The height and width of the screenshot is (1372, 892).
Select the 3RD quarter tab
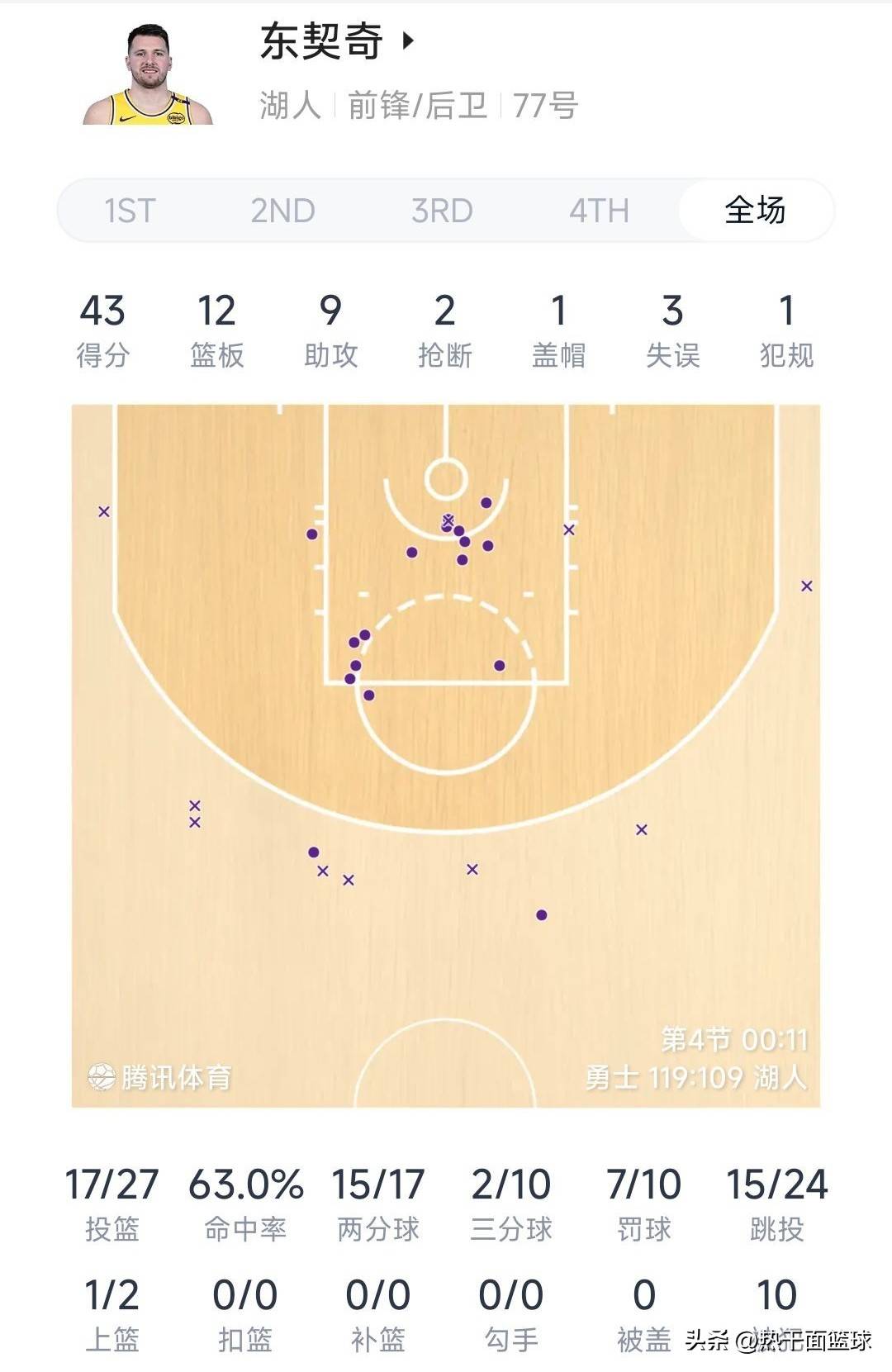pyautogui.click(x=442, y=211)
